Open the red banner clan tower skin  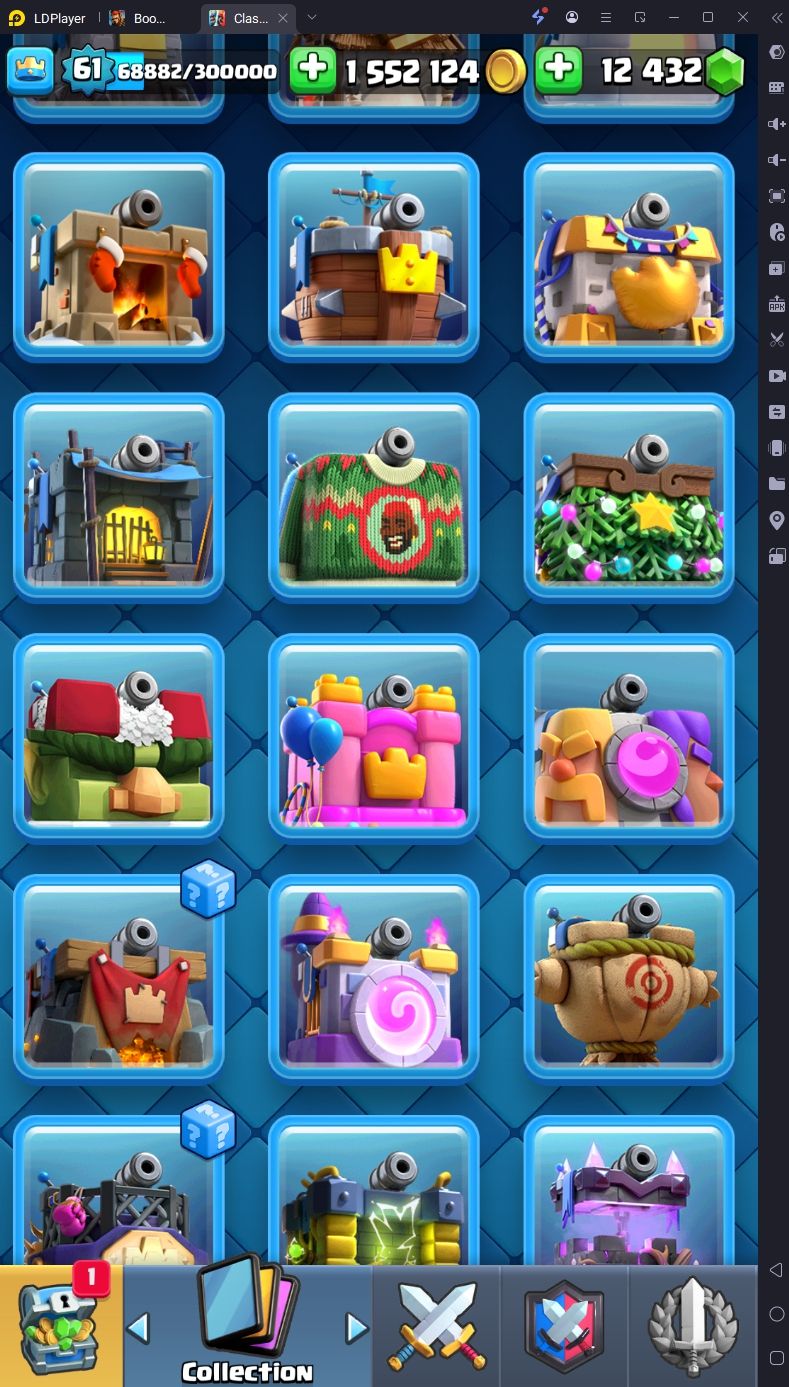119,980
